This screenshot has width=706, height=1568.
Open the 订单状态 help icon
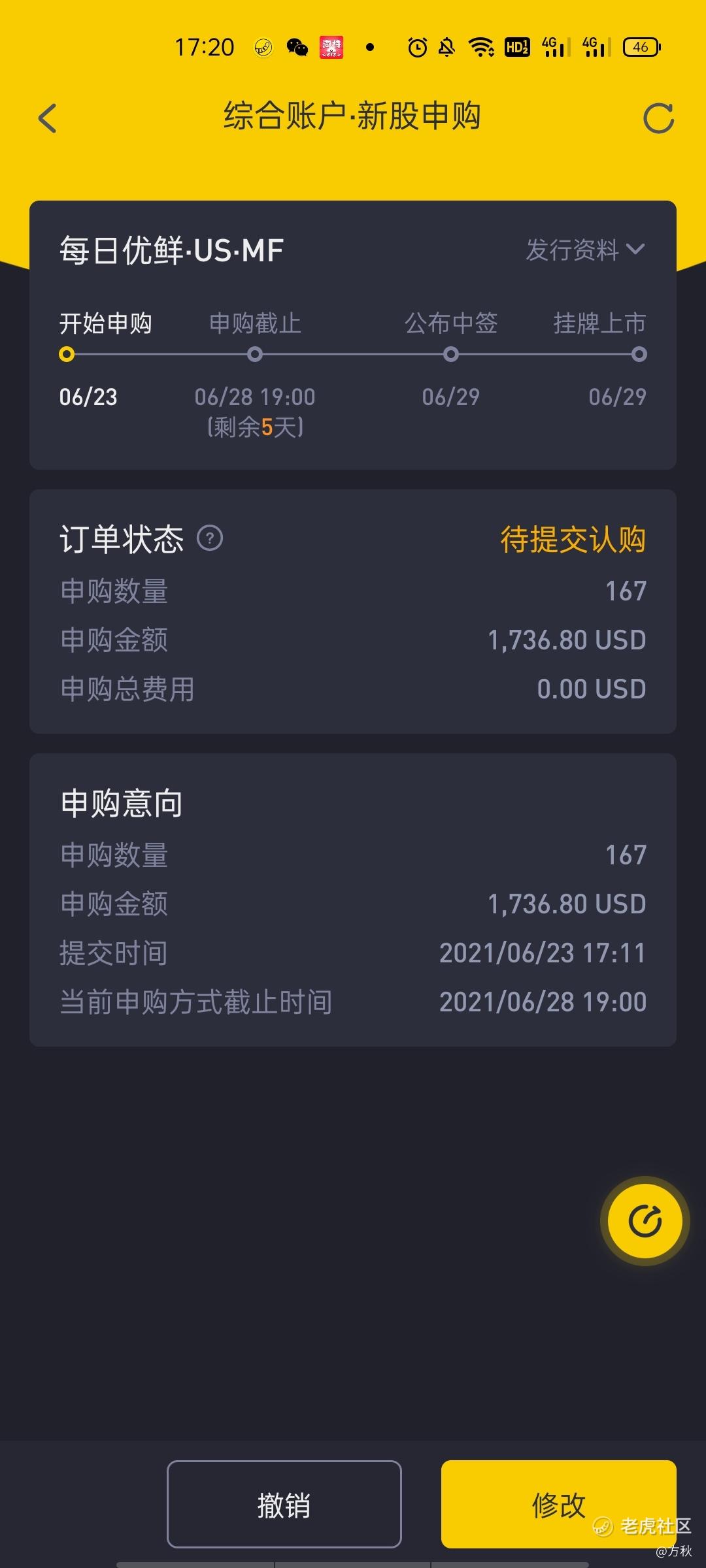210,539
